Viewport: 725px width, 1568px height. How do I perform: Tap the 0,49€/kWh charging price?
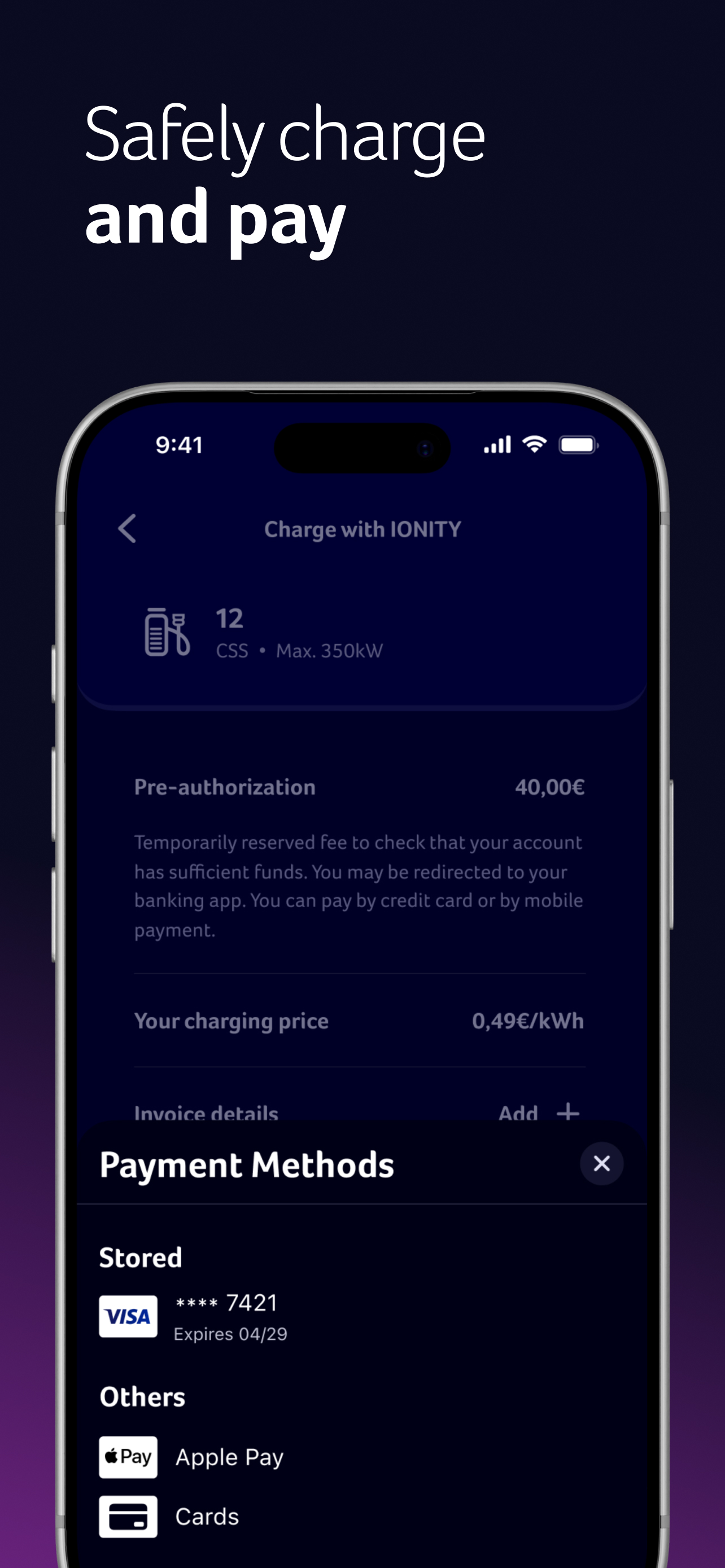coord(527,1021)
